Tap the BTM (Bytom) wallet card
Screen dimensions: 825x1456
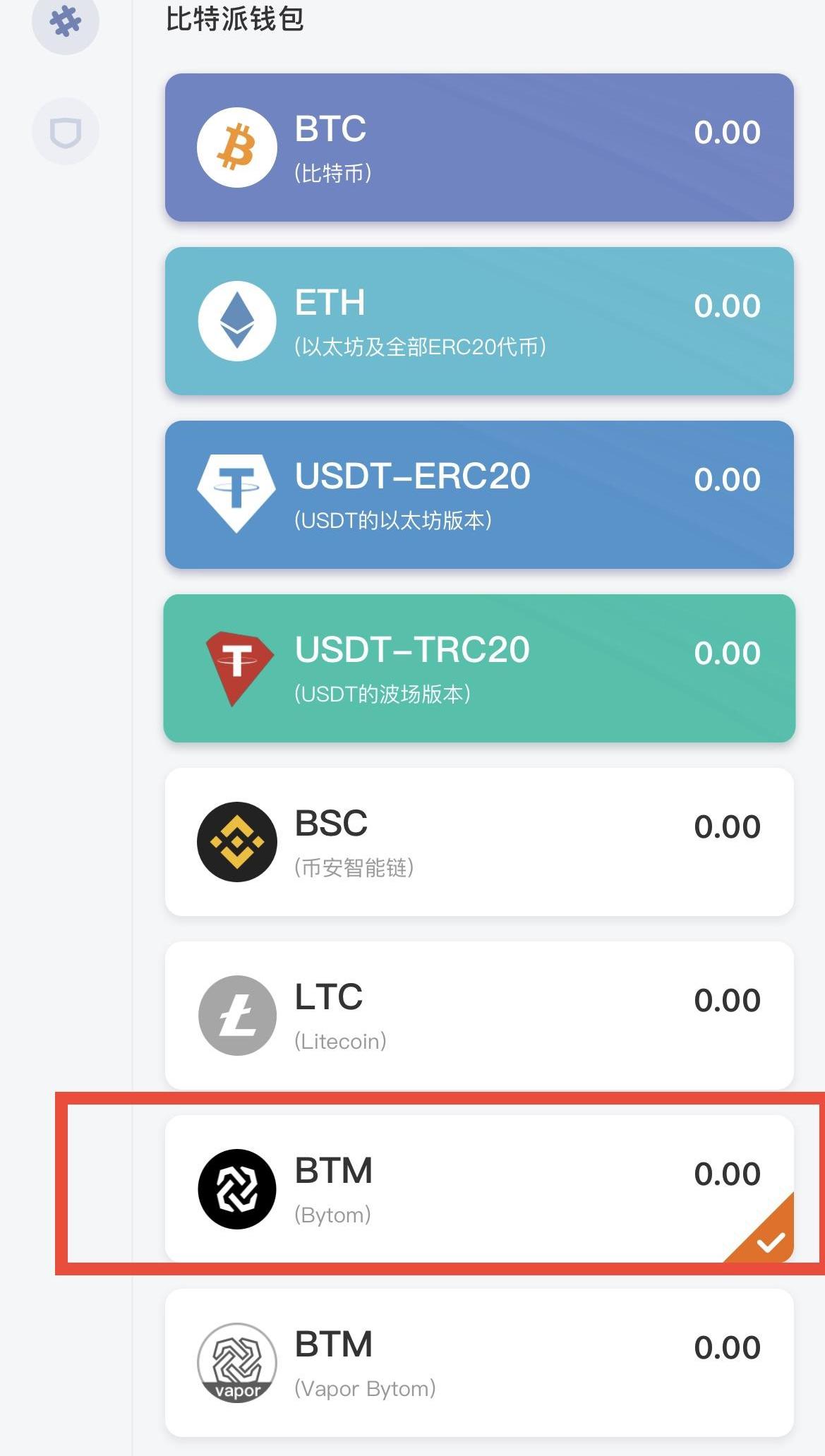tap(479, 1189)
